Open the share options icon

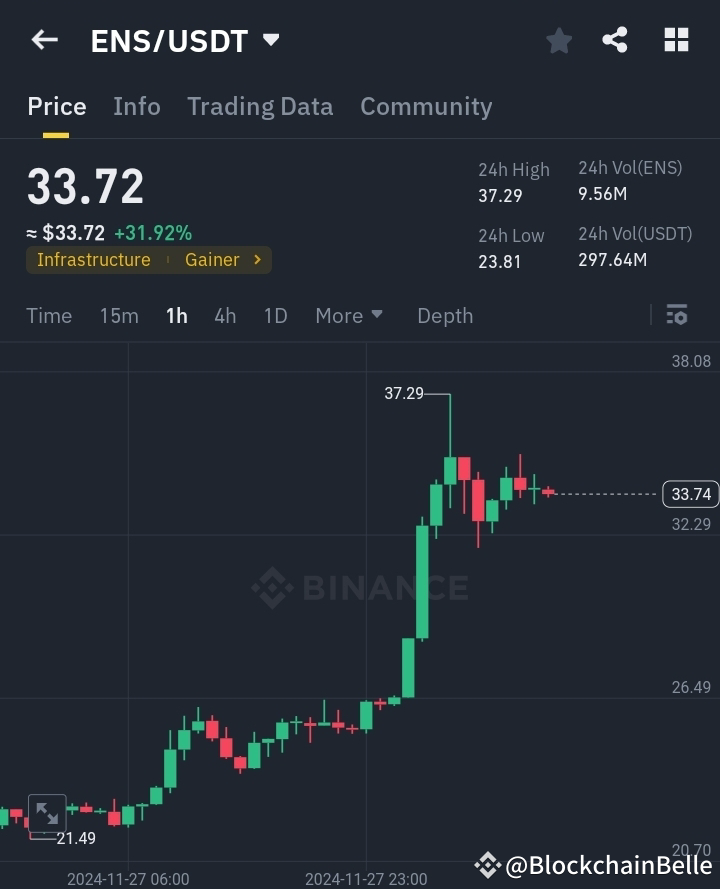pos(616,40)
